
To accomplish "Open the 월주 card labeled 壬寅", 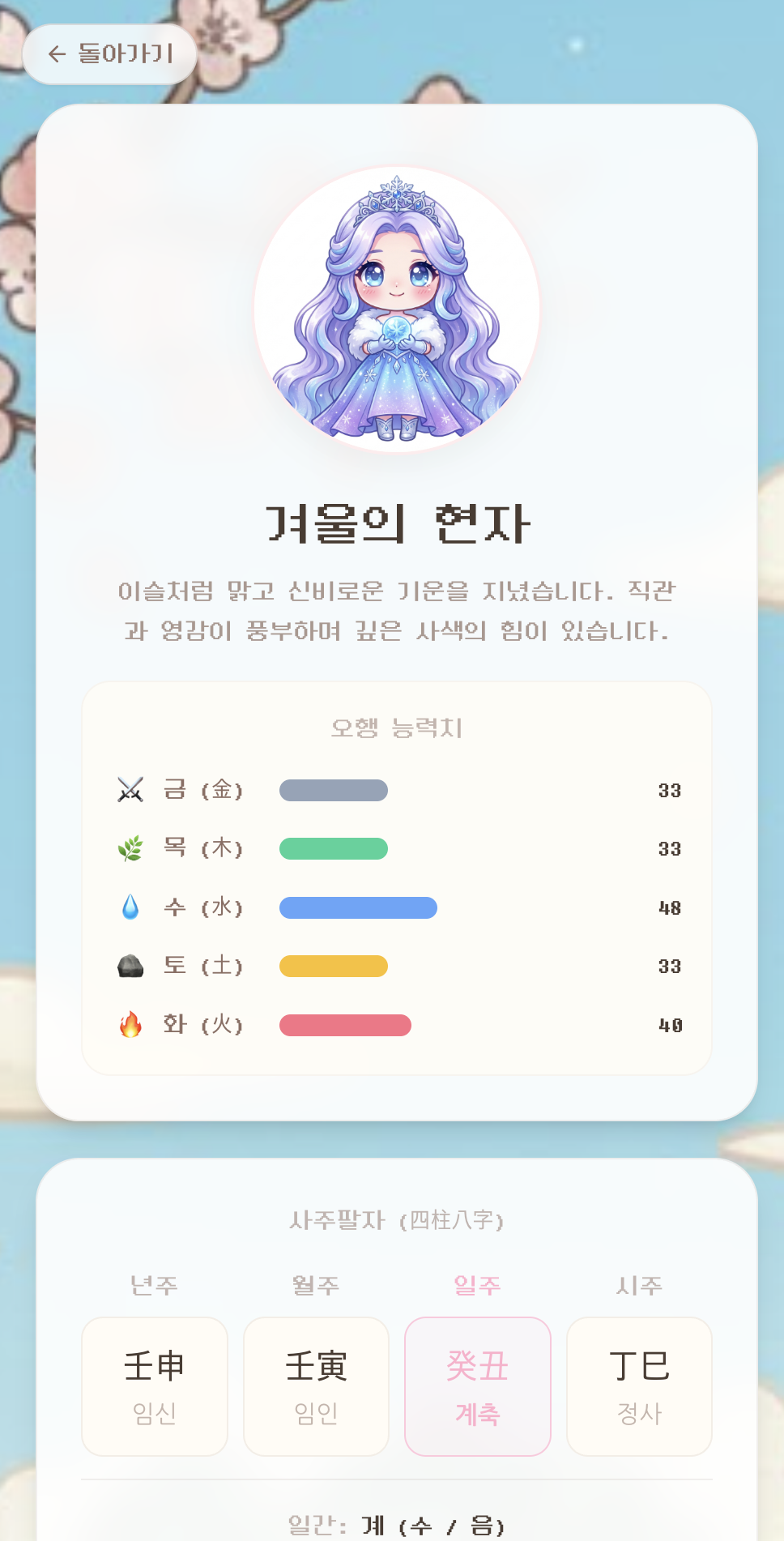I will tap(315, 1386).
